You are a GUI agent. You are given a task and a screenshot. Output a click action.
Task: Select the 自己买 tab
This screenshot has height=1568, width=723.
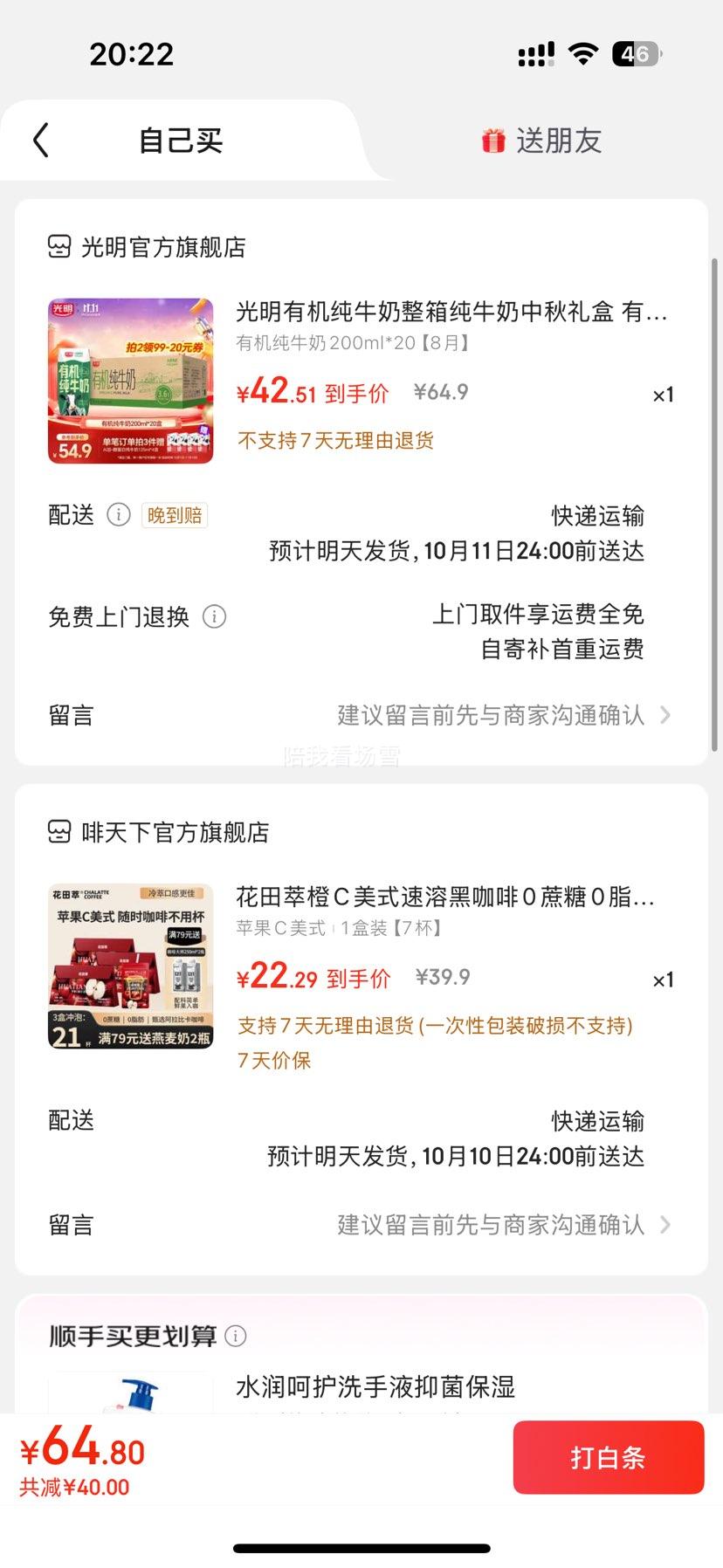coord(181,141)
